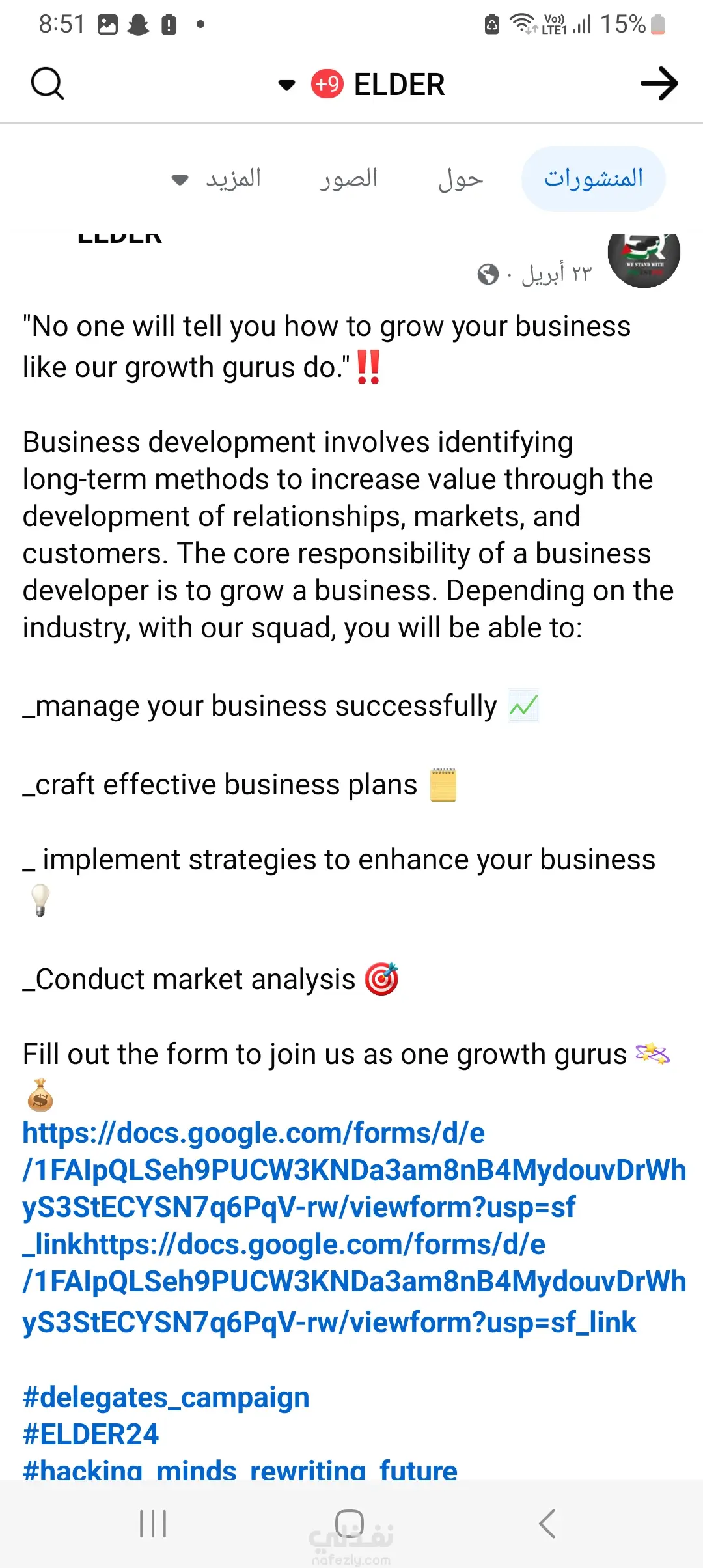Open ELDER's profile picture on the post
Viewport: 703px width, 1568px height.
coord(643,255)
